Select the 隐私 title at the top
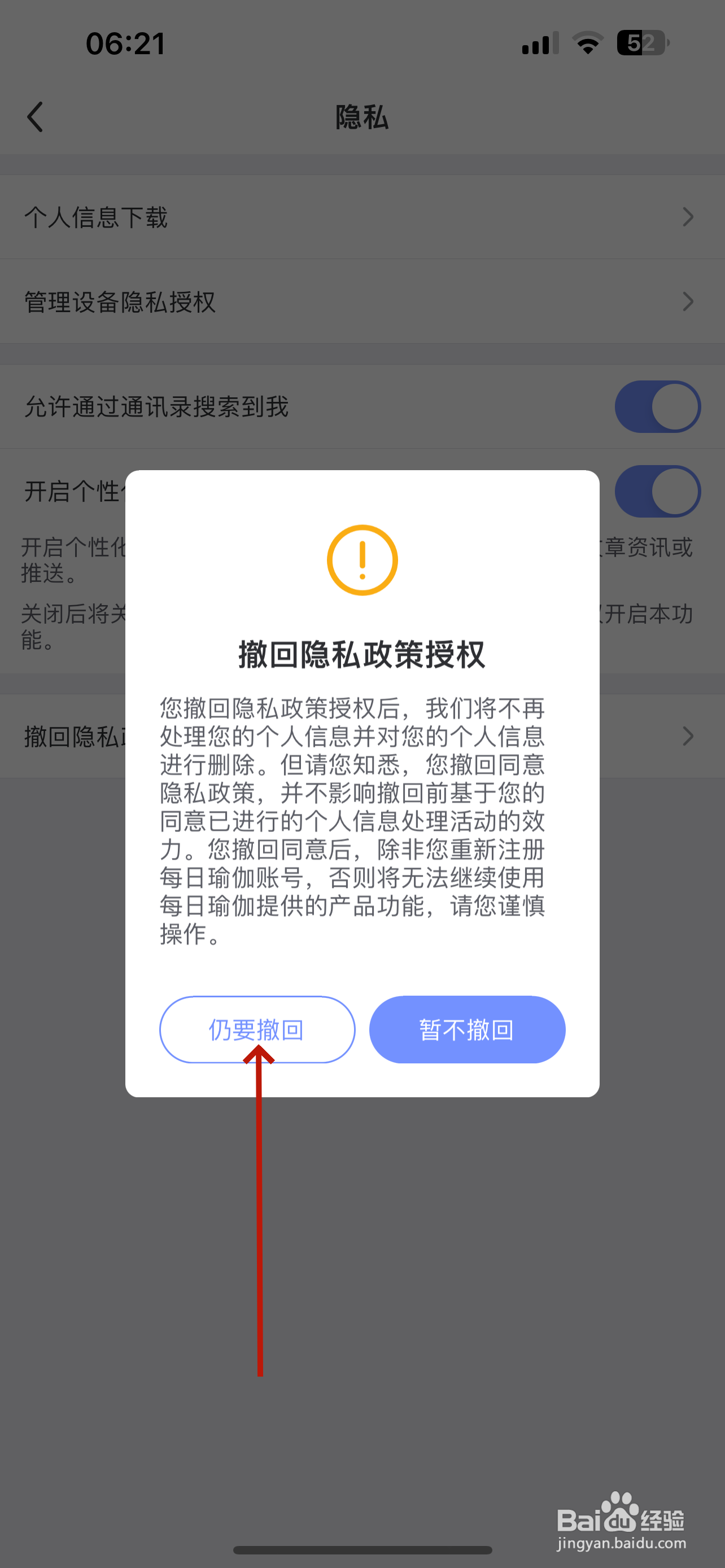Screen dimensions: 725x1568 361,116
